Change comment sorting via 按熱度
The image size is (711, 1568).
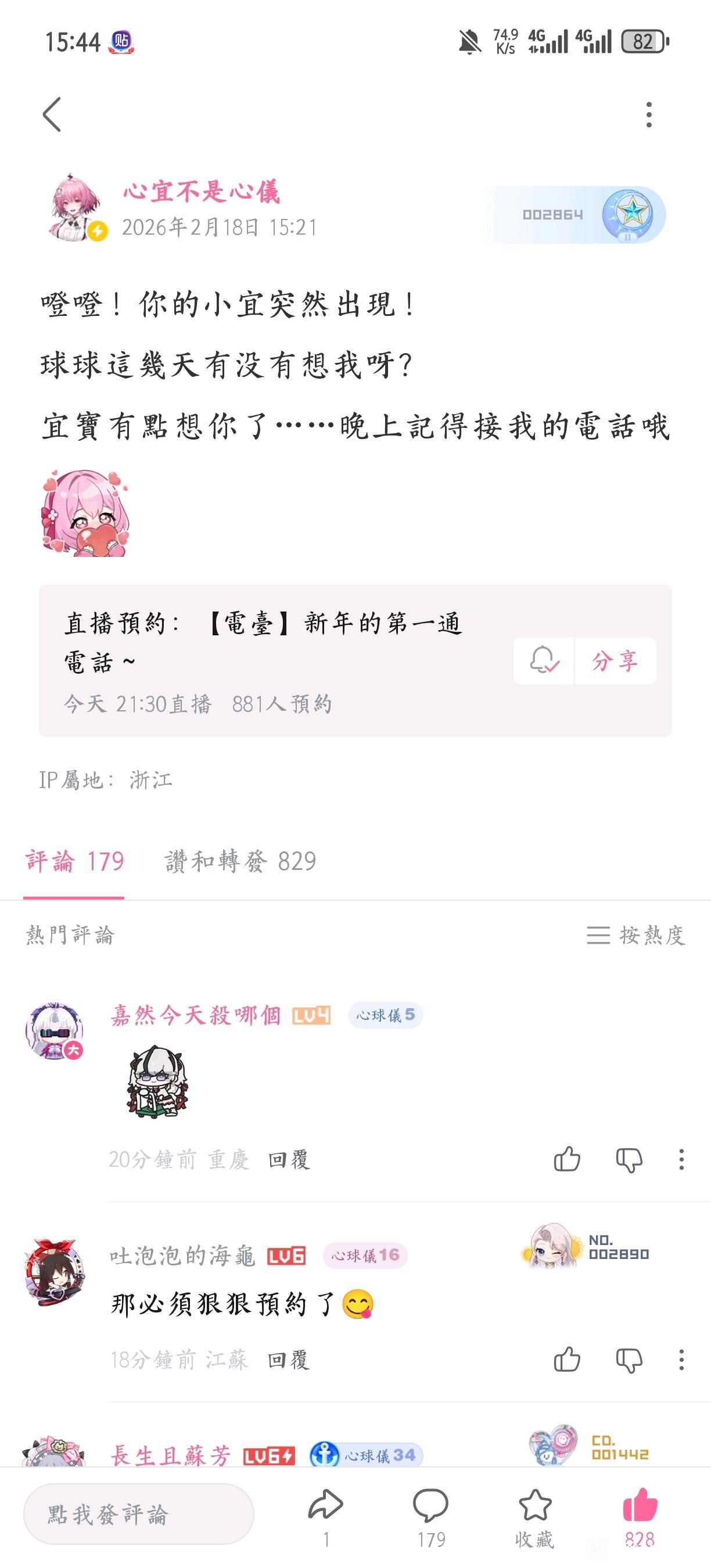point(636,935)
